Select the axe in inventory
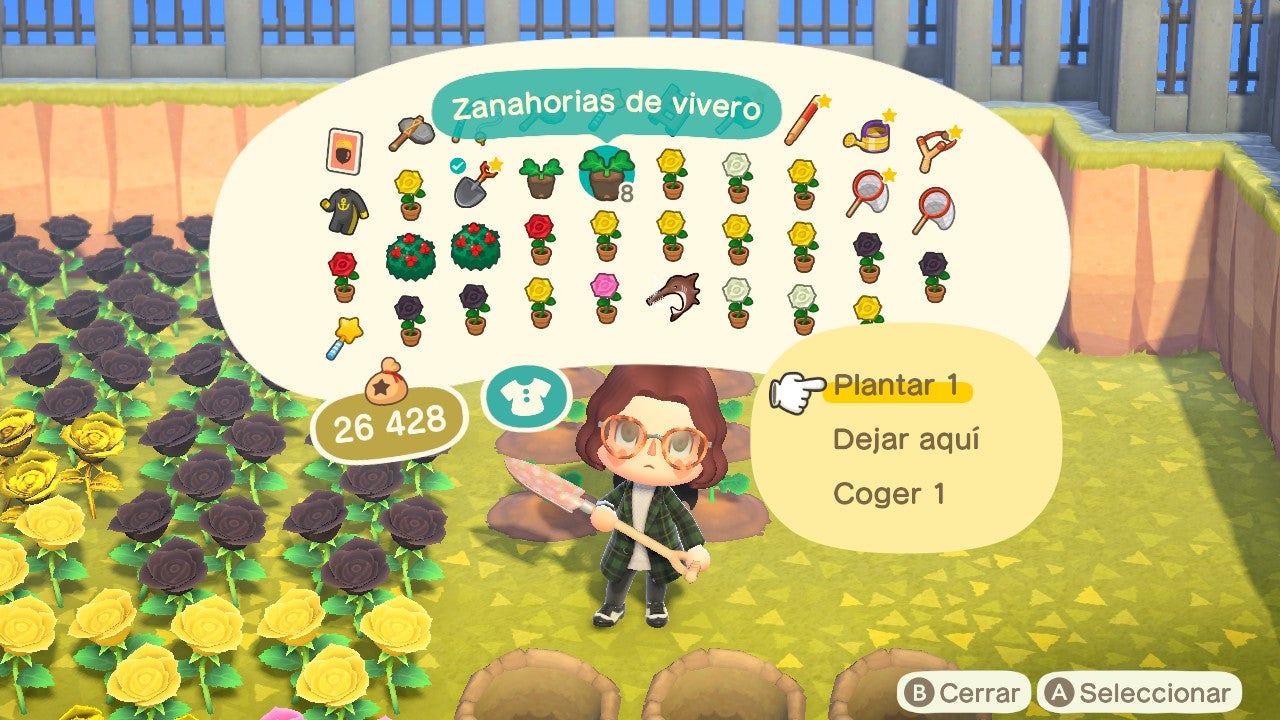The image size is (1280, 720). (x=410, y=132)
